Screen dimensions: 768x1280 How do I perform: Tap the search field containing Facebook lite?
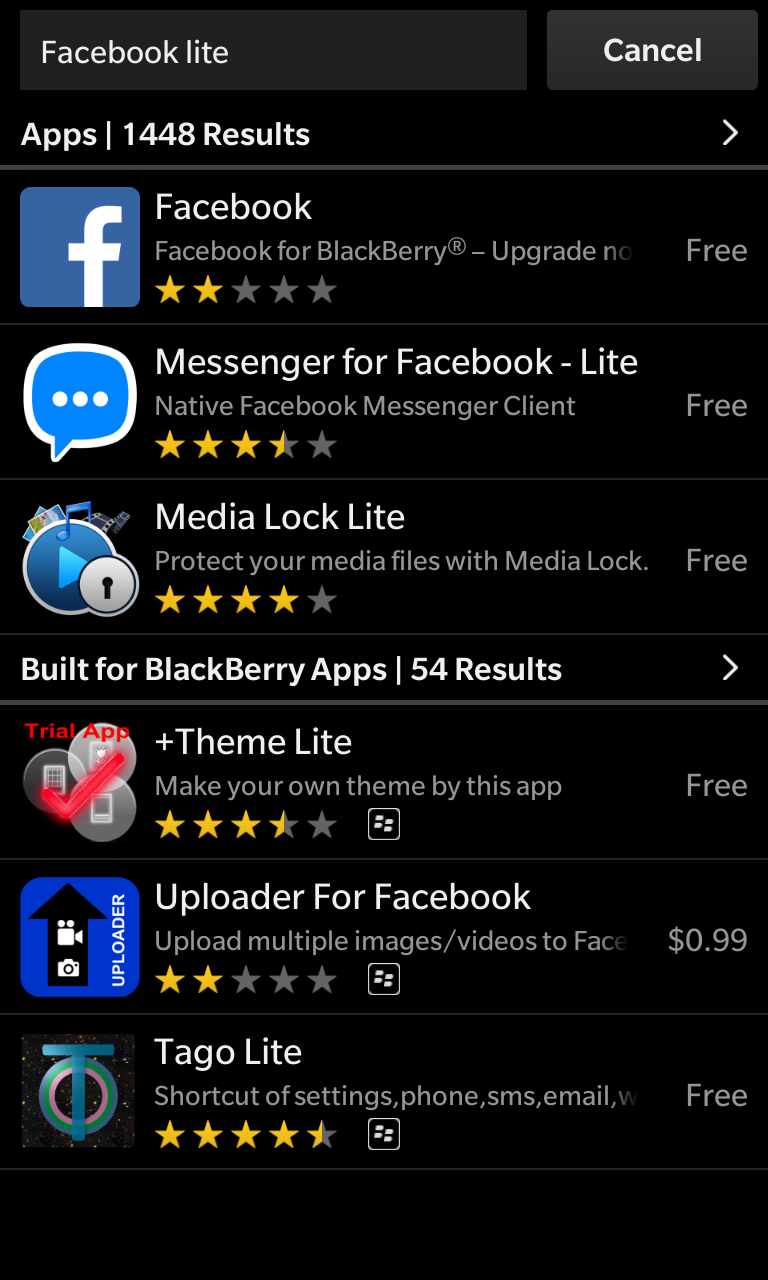tap(272, 51)
